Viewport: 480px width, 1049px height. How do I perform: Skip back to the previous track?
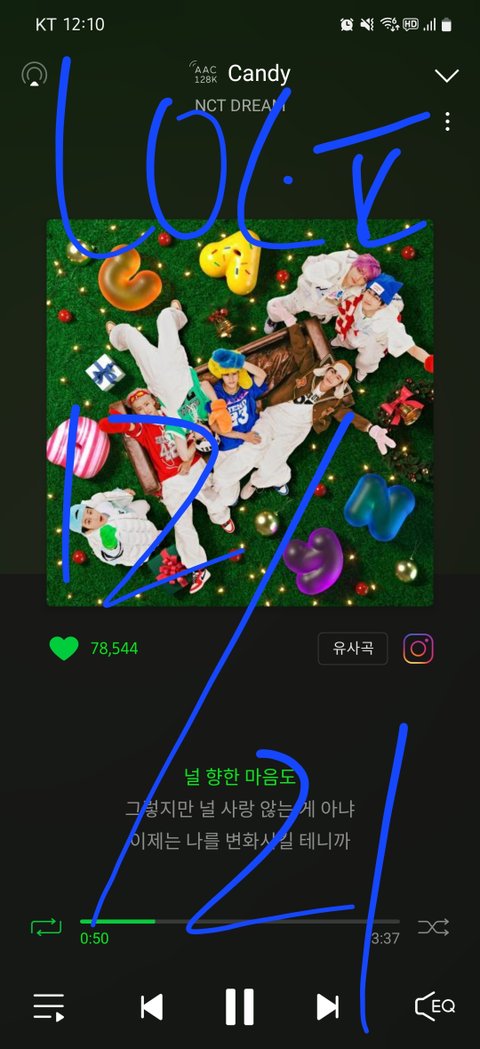click(x=151, y=1007)
